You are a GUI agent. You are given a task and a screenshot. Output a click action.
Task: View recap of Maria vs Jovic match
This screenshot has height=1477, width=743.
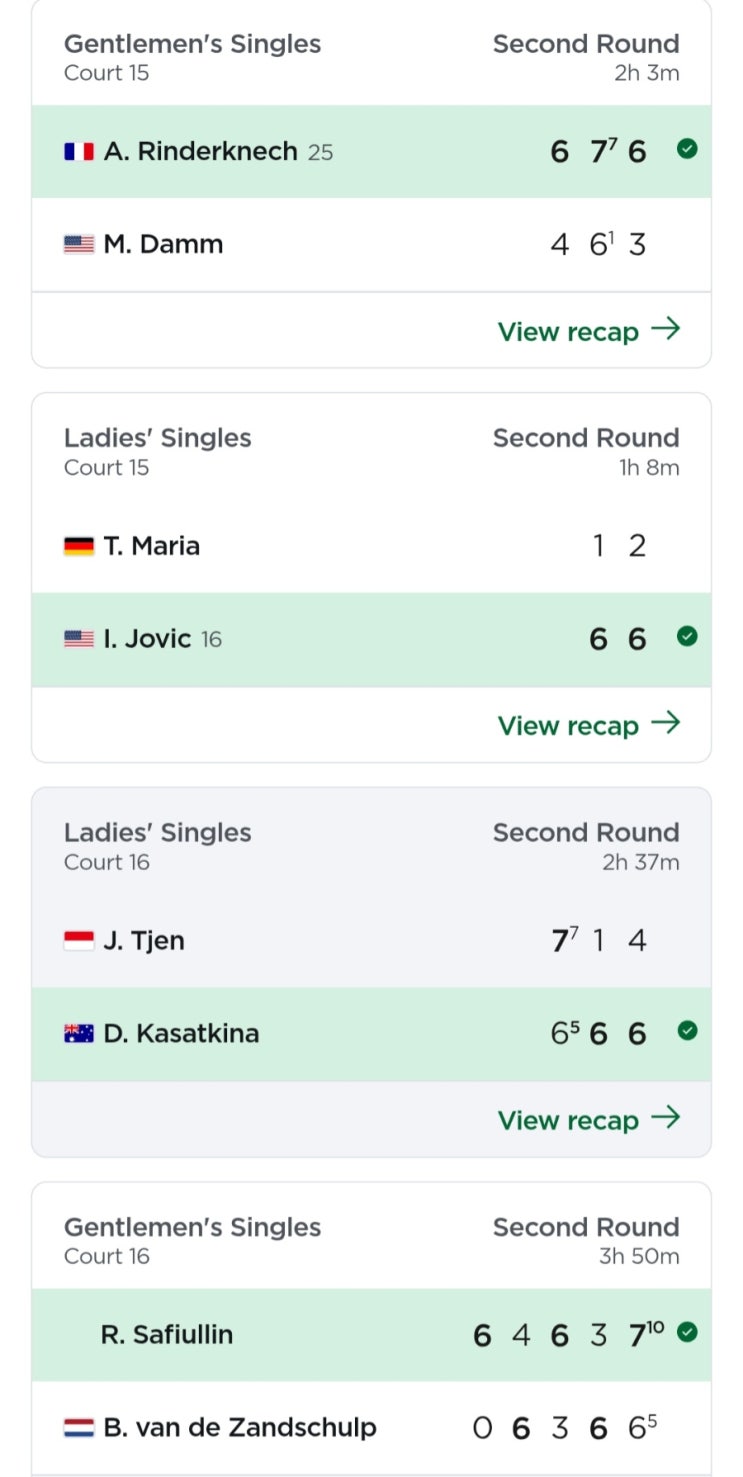tap(589, 725)
